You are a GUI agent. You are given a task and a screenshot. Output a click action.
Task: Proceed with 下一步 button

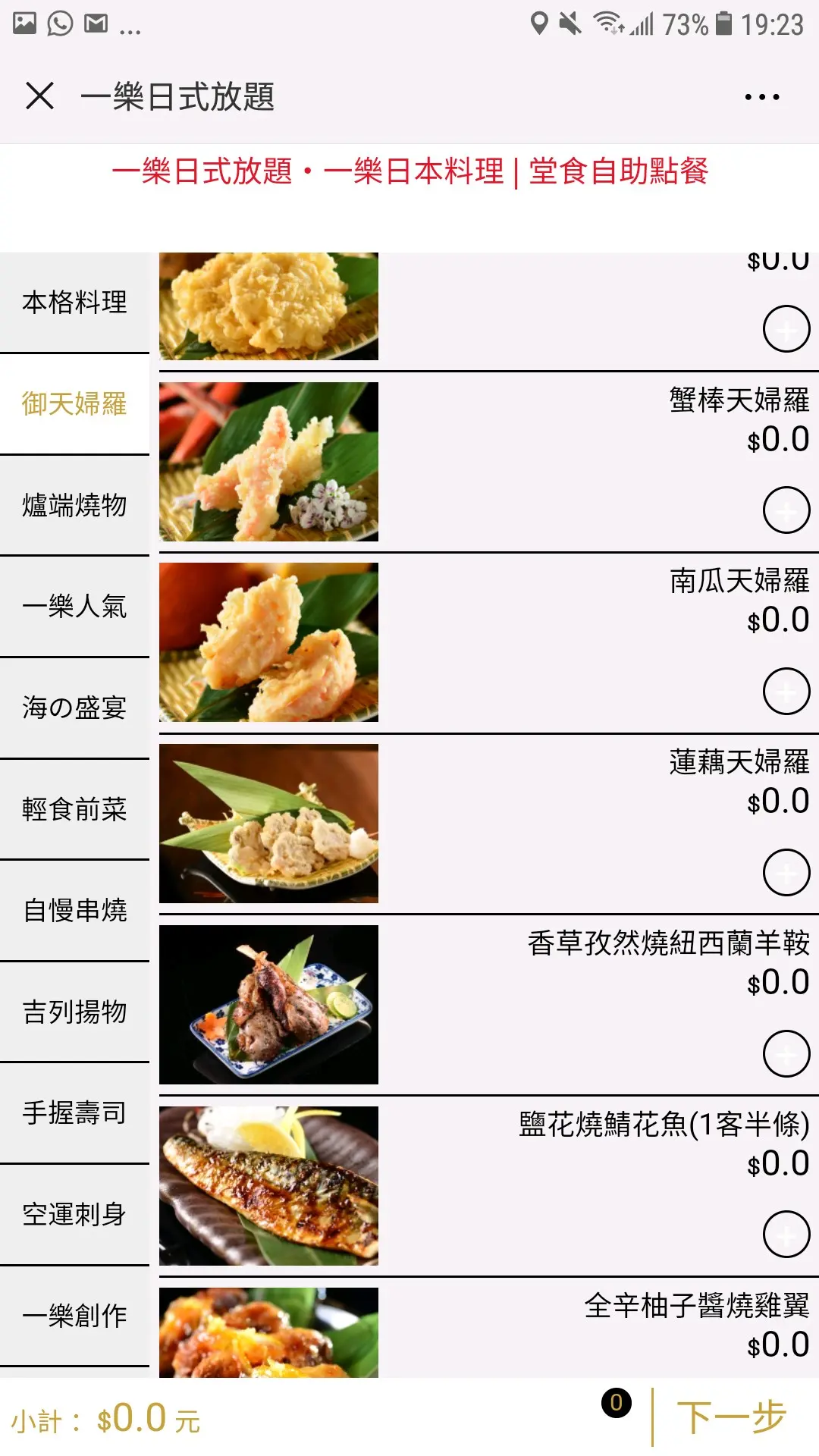[731, 1417]
